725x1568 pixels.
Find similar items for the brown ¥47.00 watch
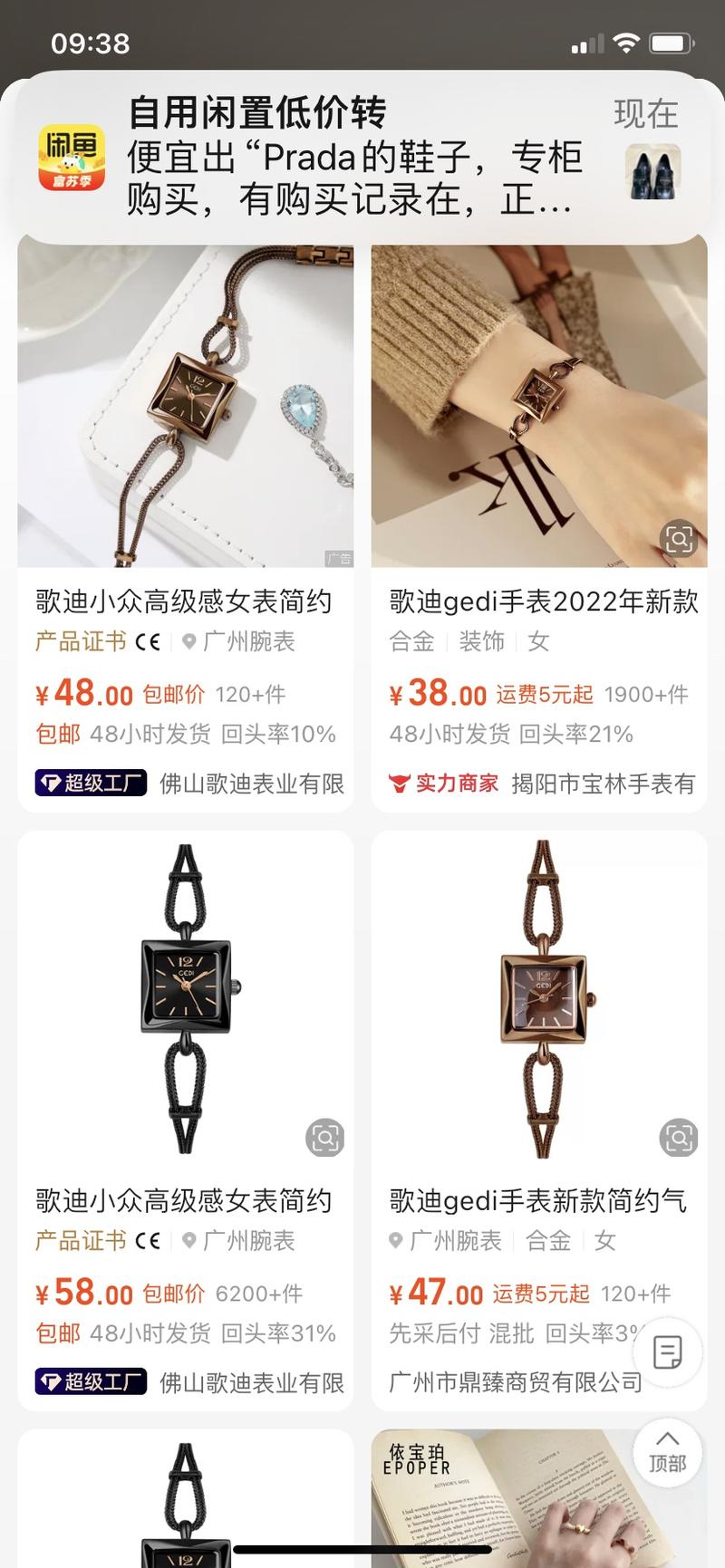pos(678,1137)
